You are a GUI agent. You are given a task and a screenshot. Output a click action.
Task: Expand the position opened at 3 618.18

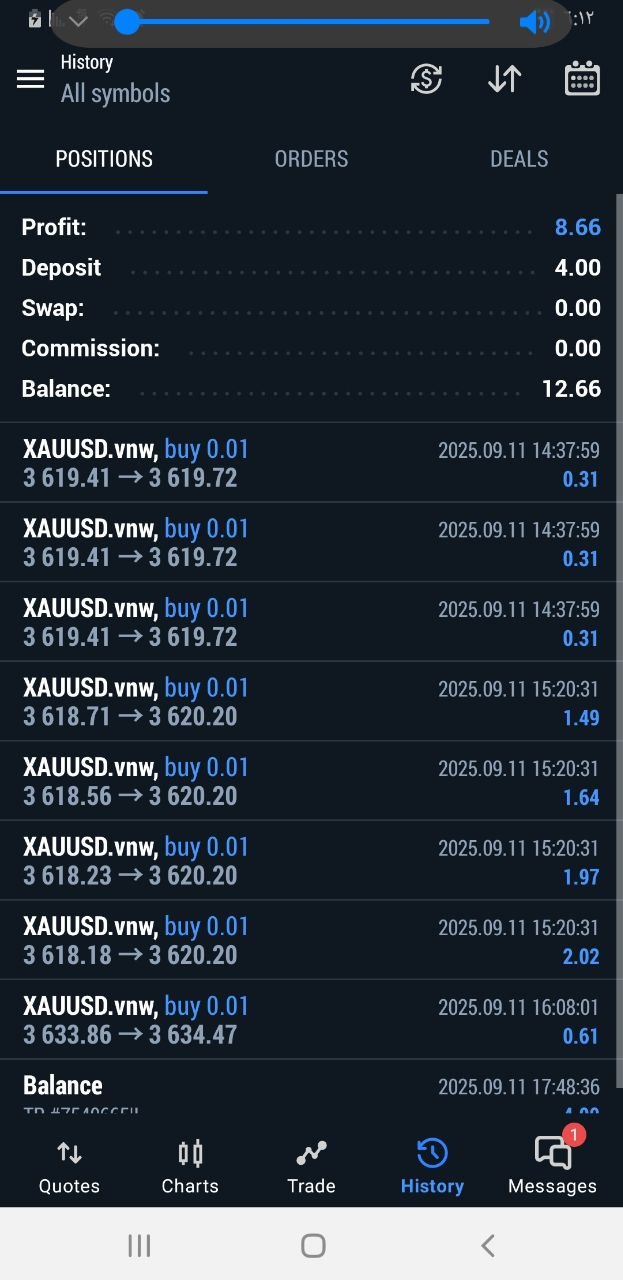coord(310,940)
